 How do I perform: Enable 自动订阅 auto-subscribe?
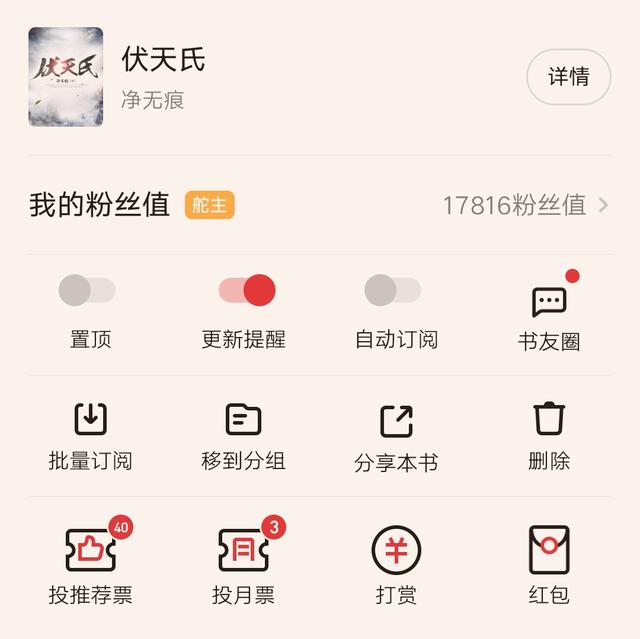pos(393,291)
